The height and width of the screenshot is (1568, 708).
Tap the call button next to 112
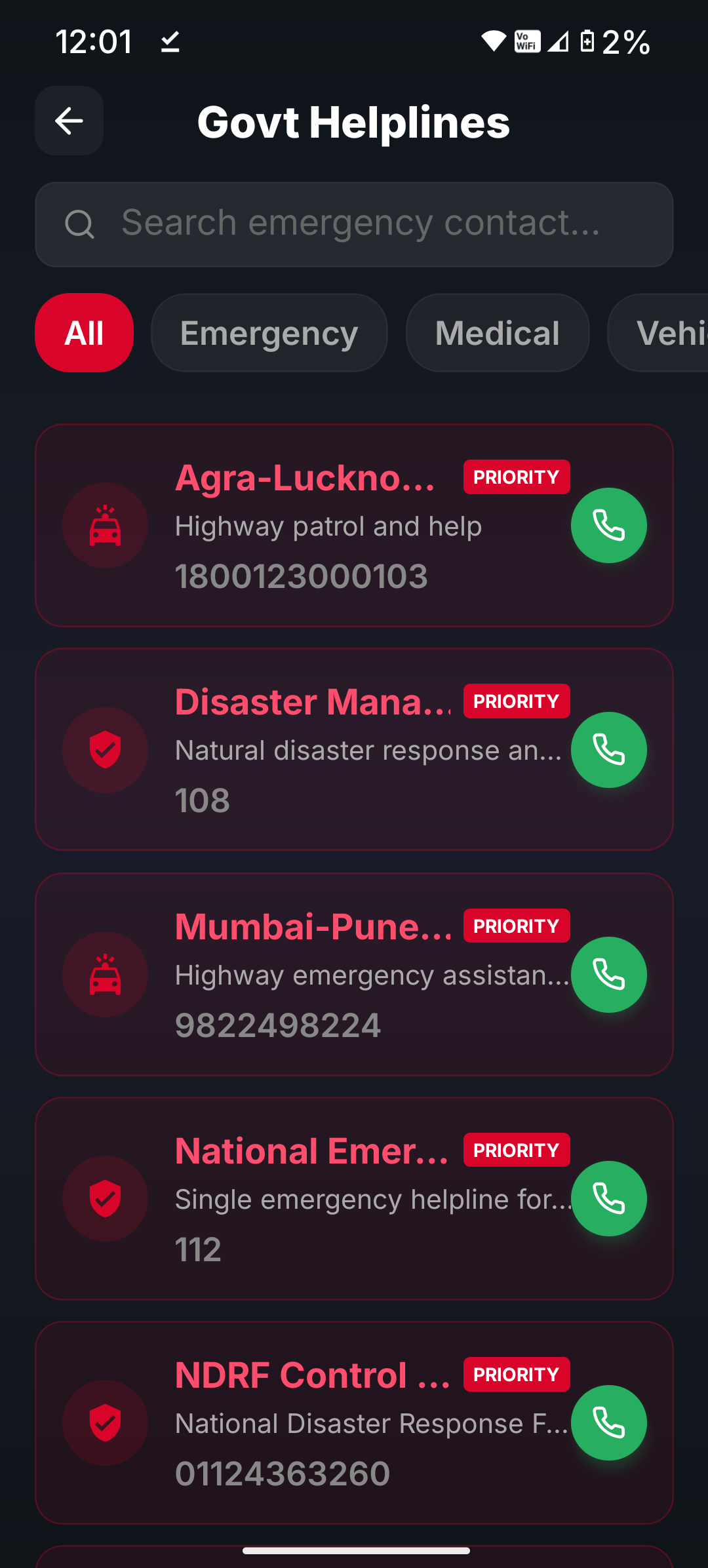(x=608, y=1198)
